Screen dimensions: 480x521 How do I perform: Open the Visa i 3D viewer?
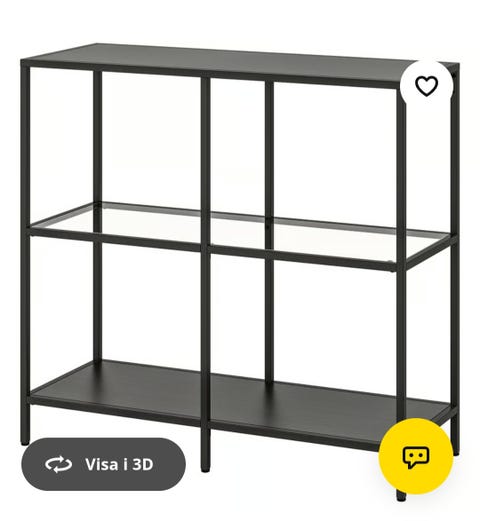tap(103, 464)
